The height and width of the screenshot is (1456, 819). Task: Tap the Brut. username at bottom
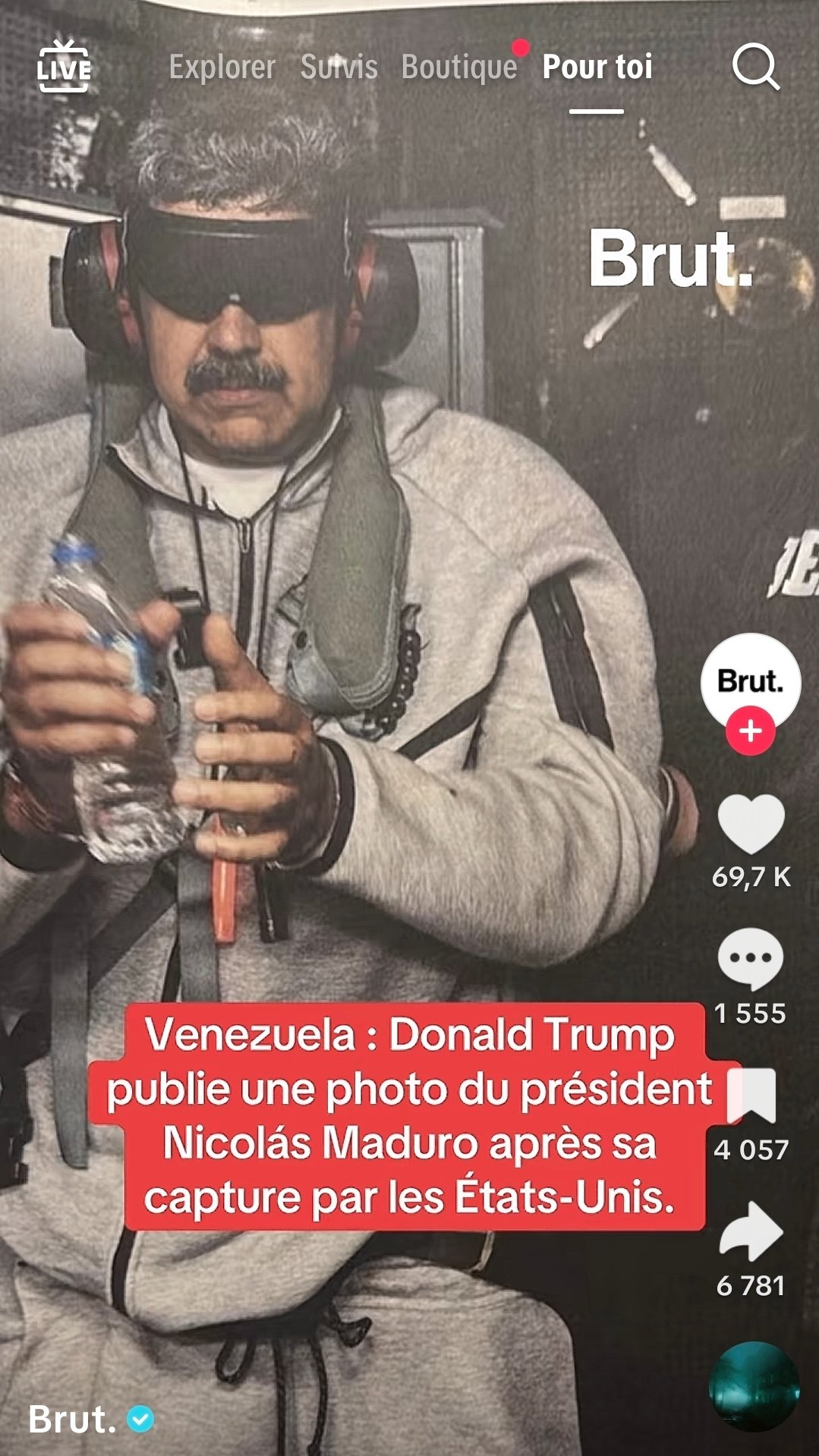[x=72, y=1420]
